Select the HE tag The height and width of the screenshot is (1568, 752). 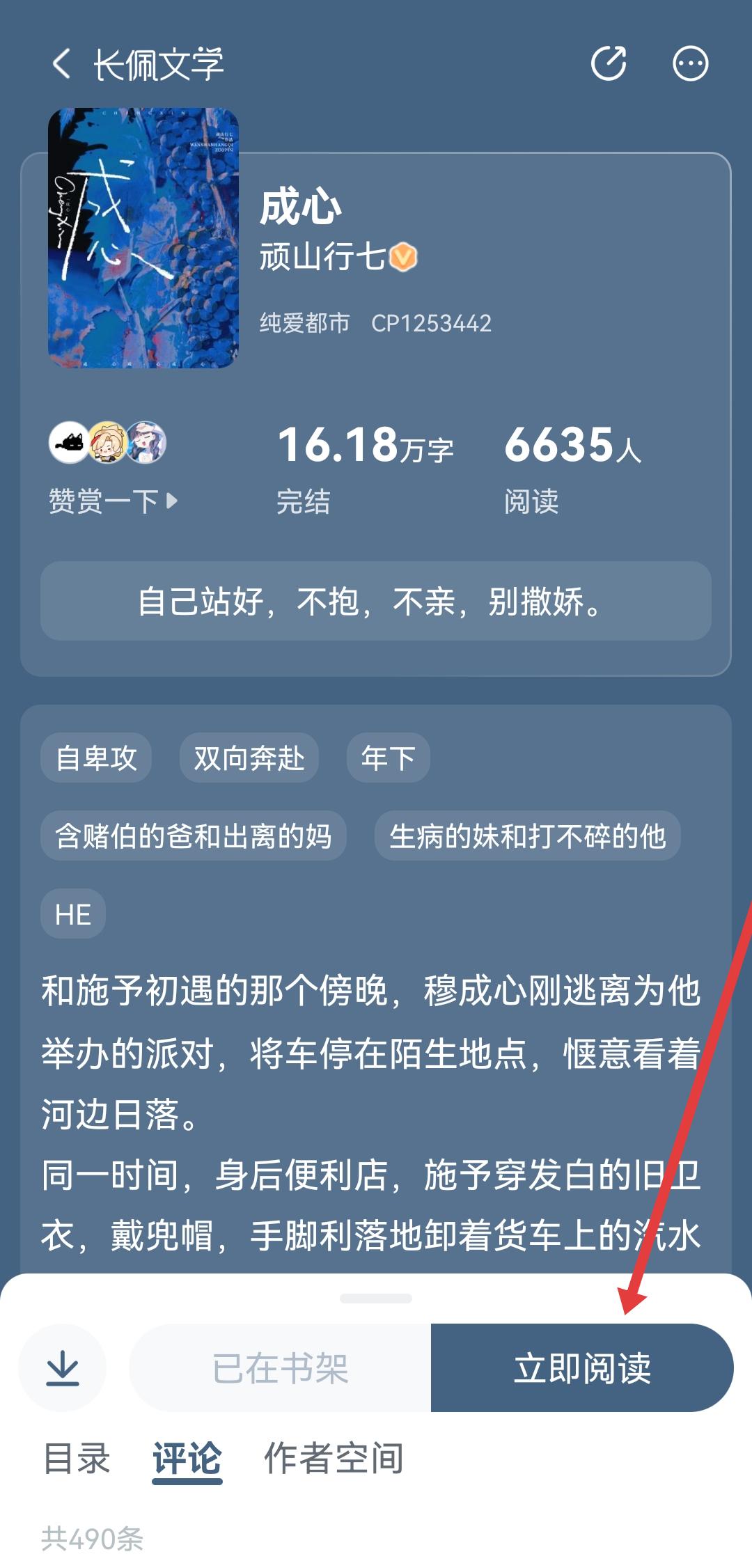(73, 914)
